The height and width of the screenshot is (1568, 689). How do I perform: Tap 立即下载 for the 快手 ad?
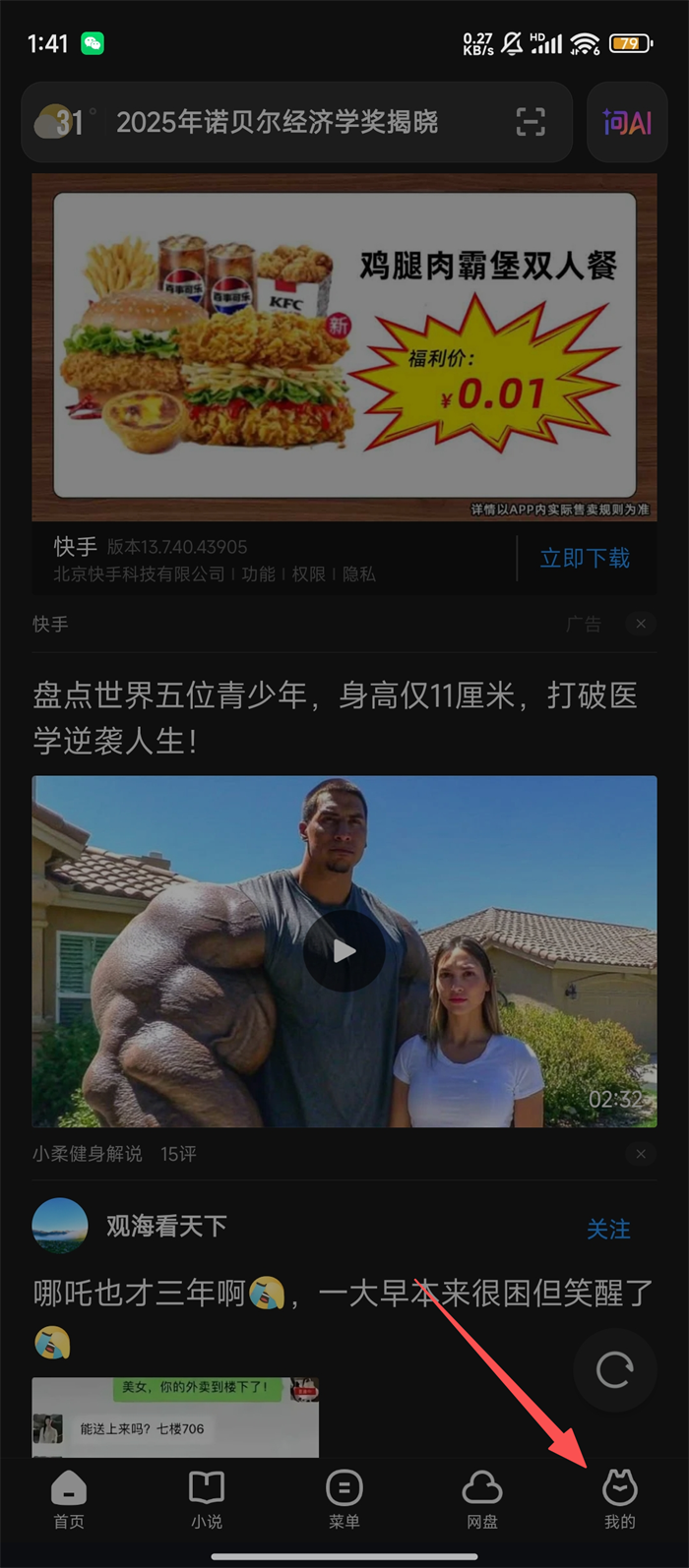click(x=585, y=559)
